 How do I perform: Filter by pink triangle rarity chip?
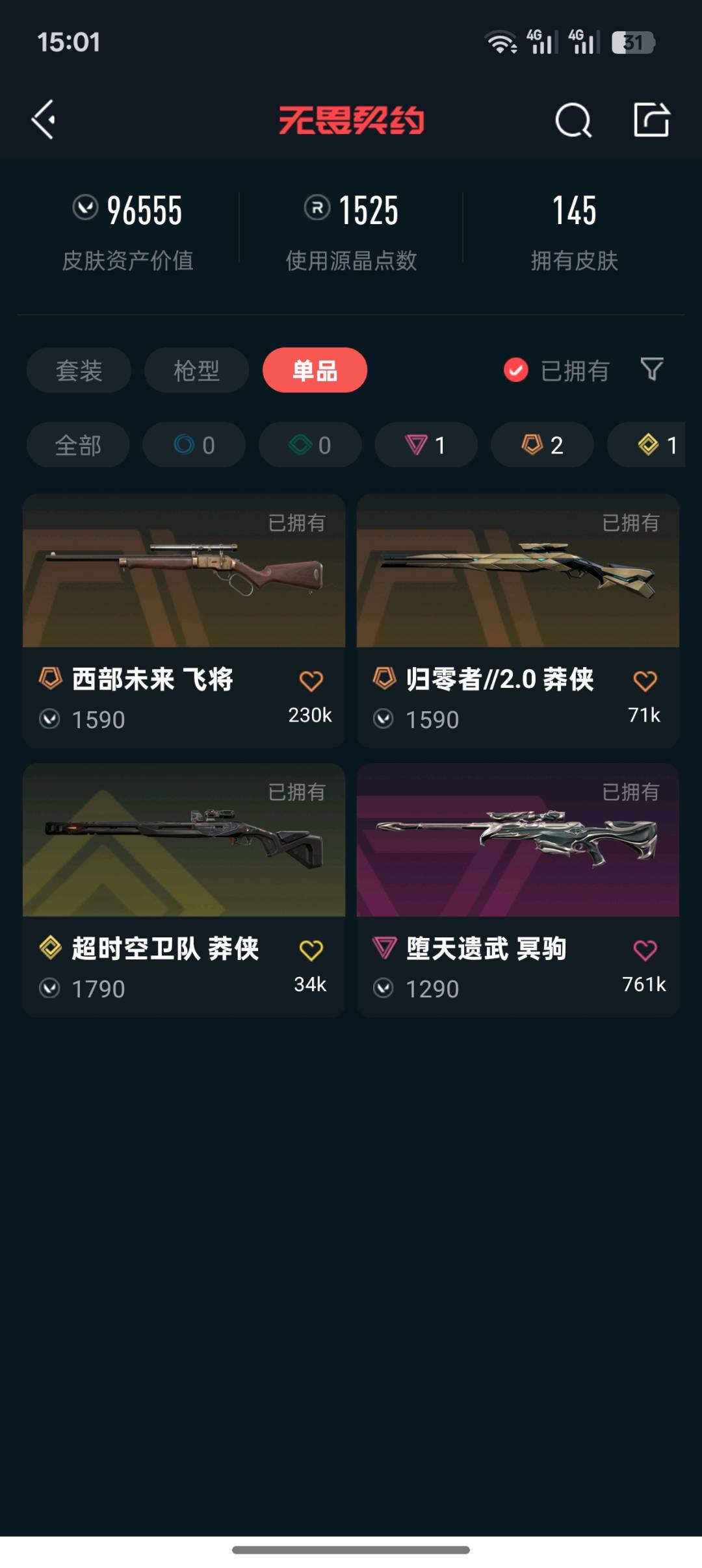point(426,445)
